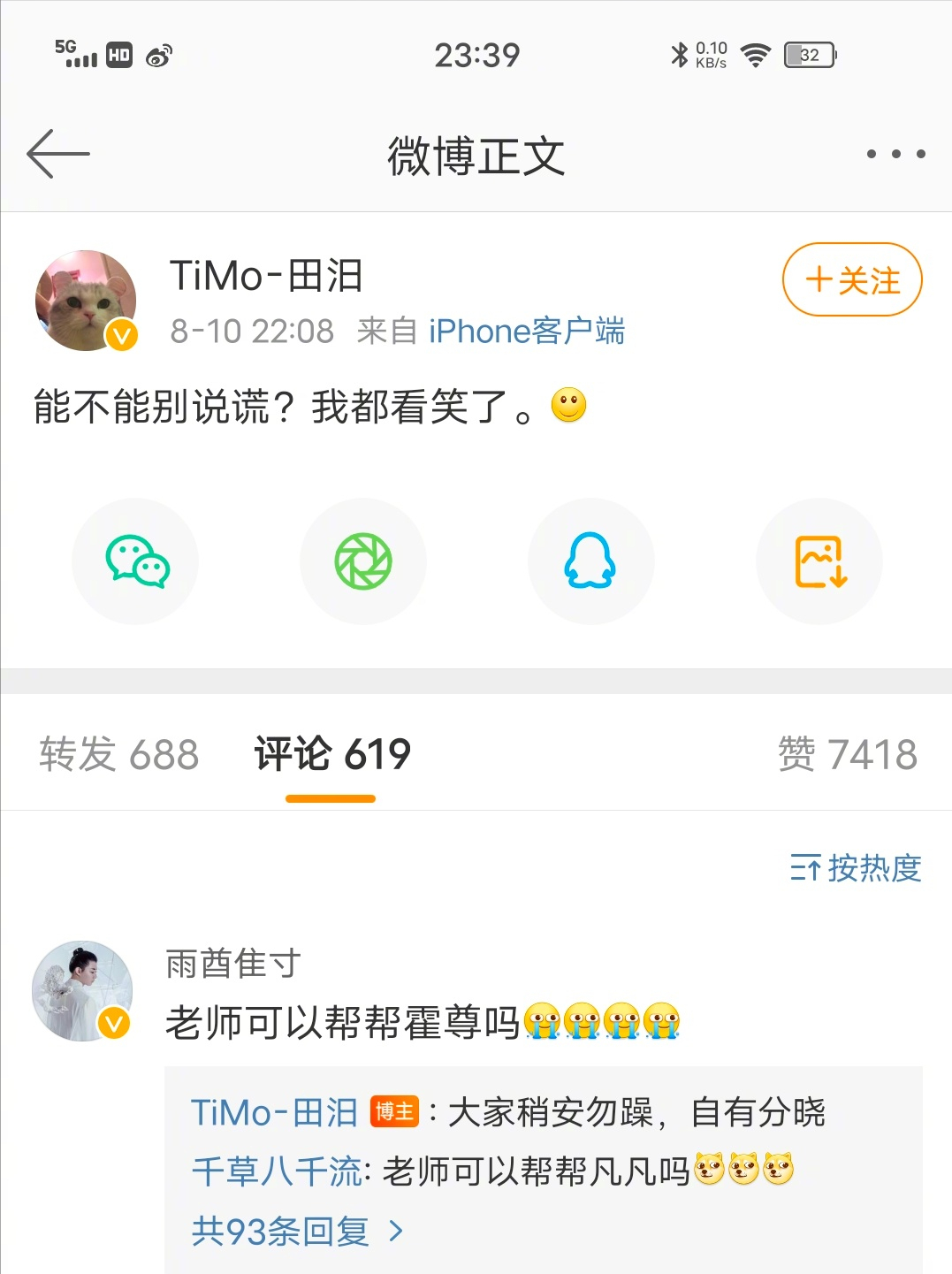Select the 评论 619 tab
The image size is (952, 1274).
click(332, 754)
